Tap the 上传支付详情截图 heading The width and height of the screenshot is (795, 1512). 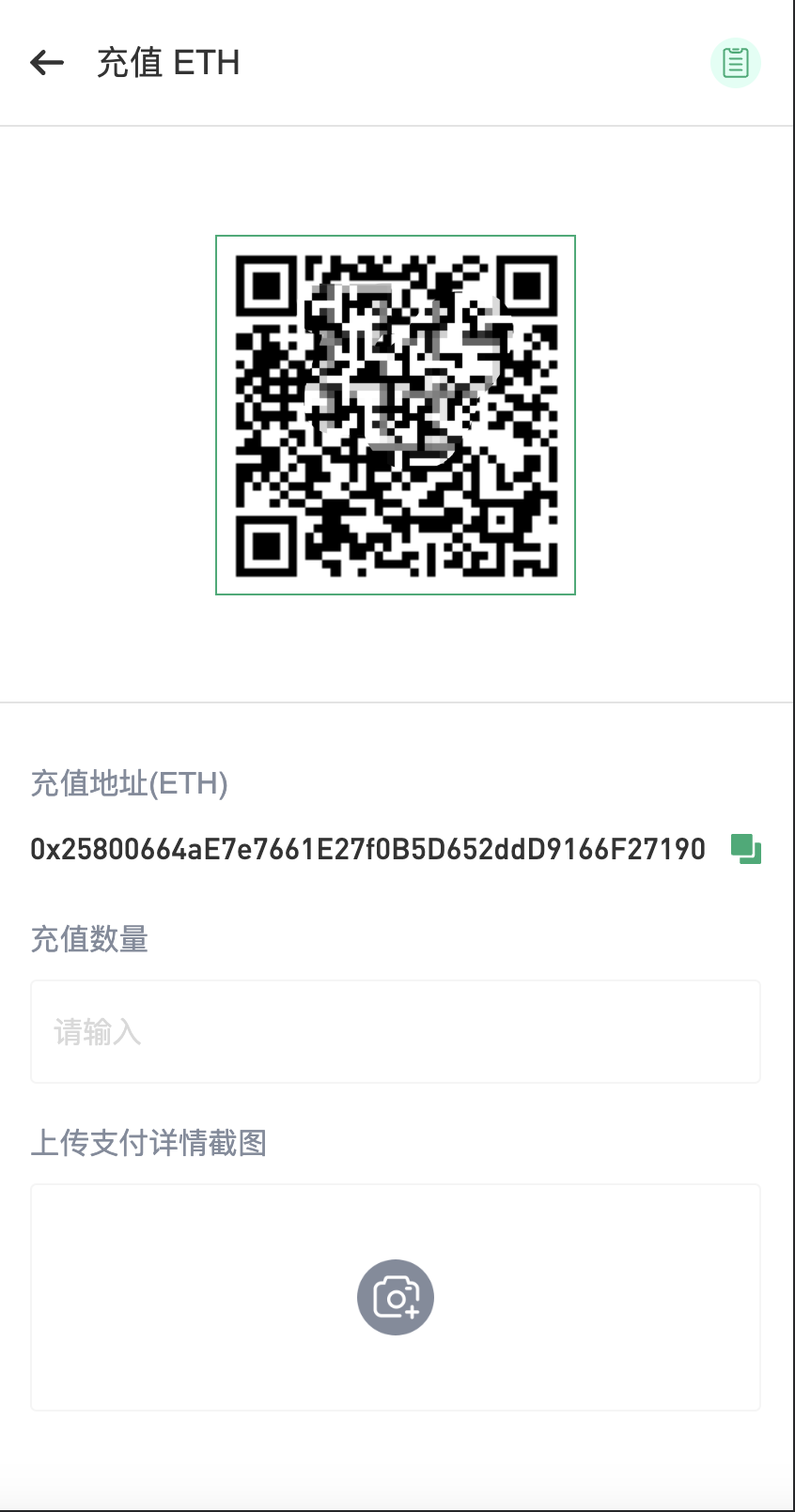tap(148, 1143)
